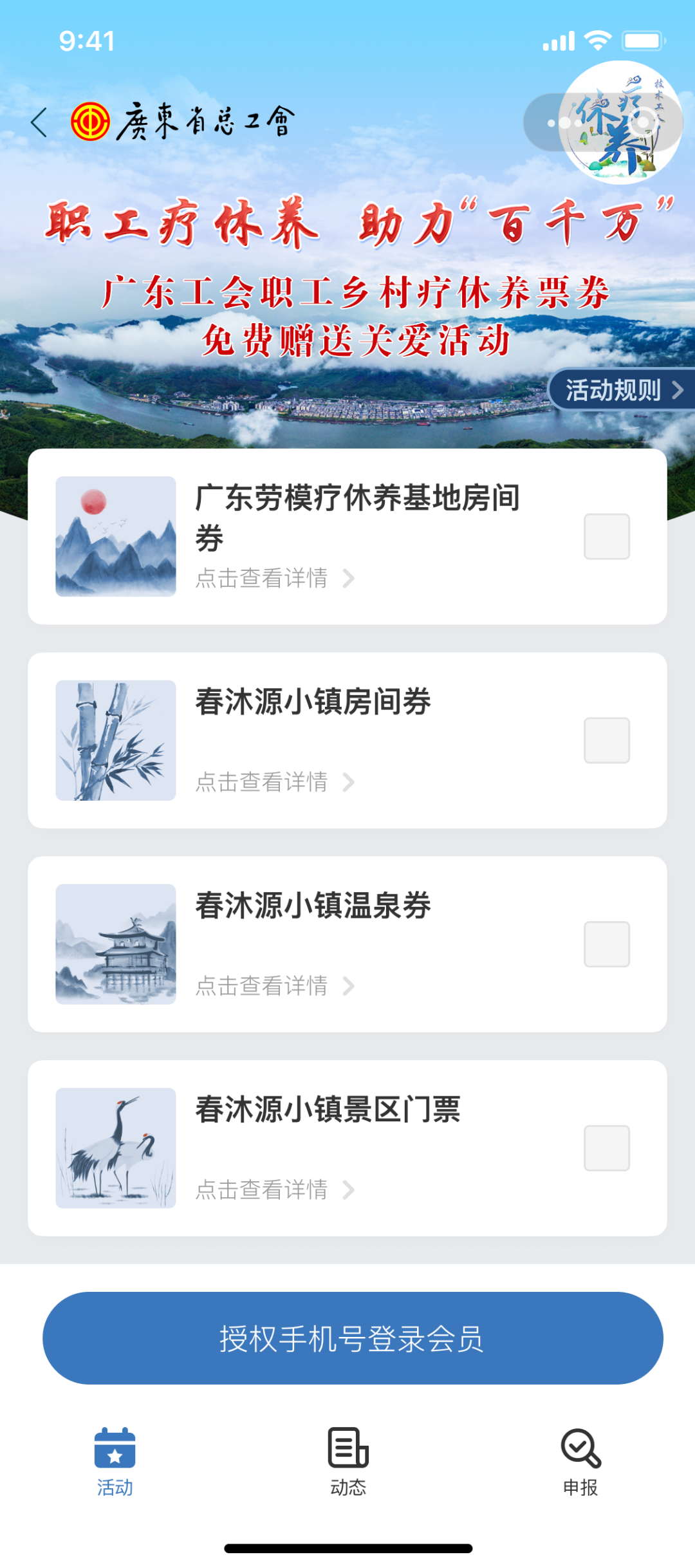Image resolution: width=695 pixels, height=1568 pixels.
Task: Tick the 春沐源小镇温泉券 checkbox
Action: pyautogui.click(x=606, y=944)
